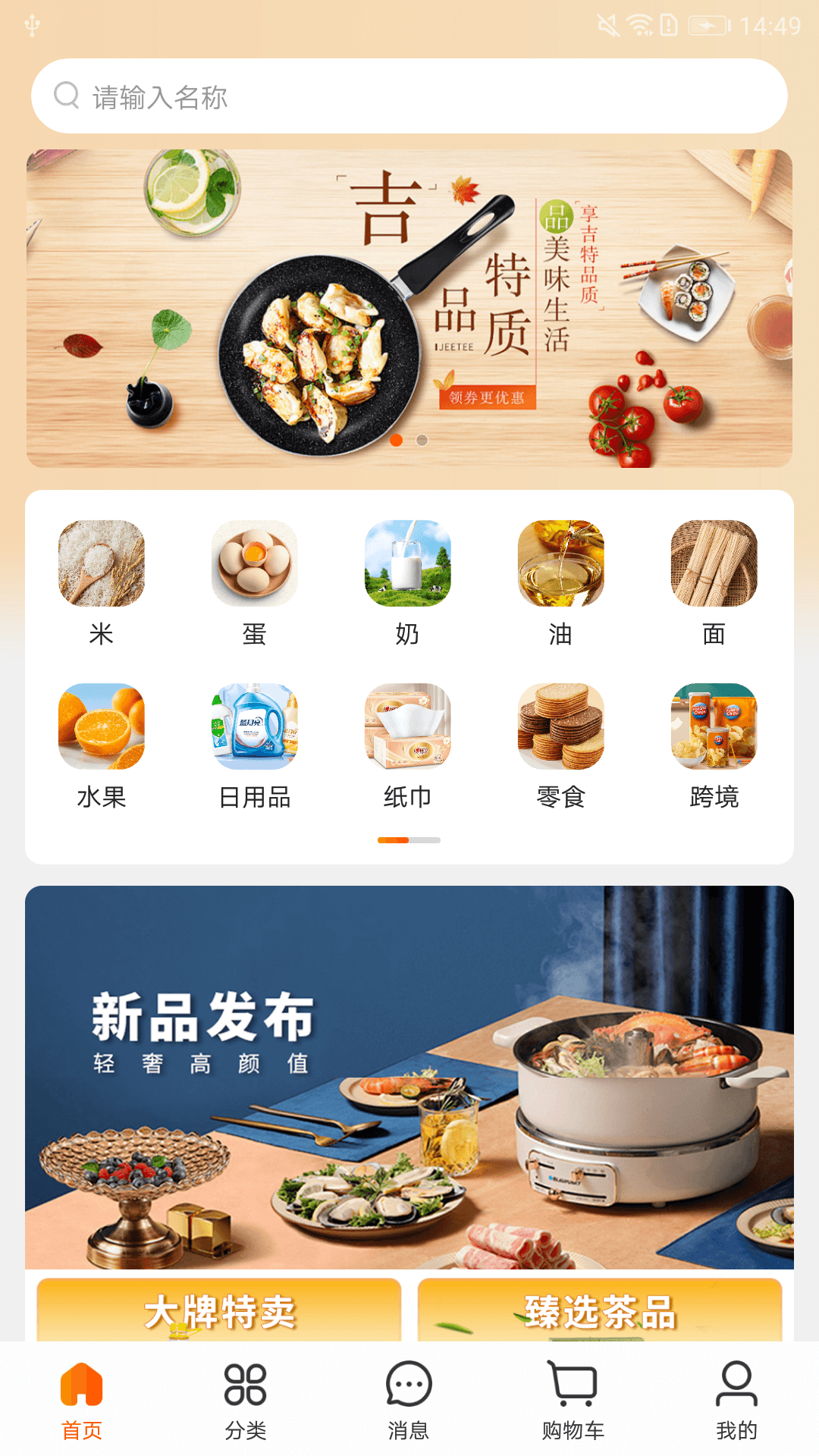Open the 大牌特卖 brand sale card
This screenshot has height=1456, width=819.
(219, 1310)
